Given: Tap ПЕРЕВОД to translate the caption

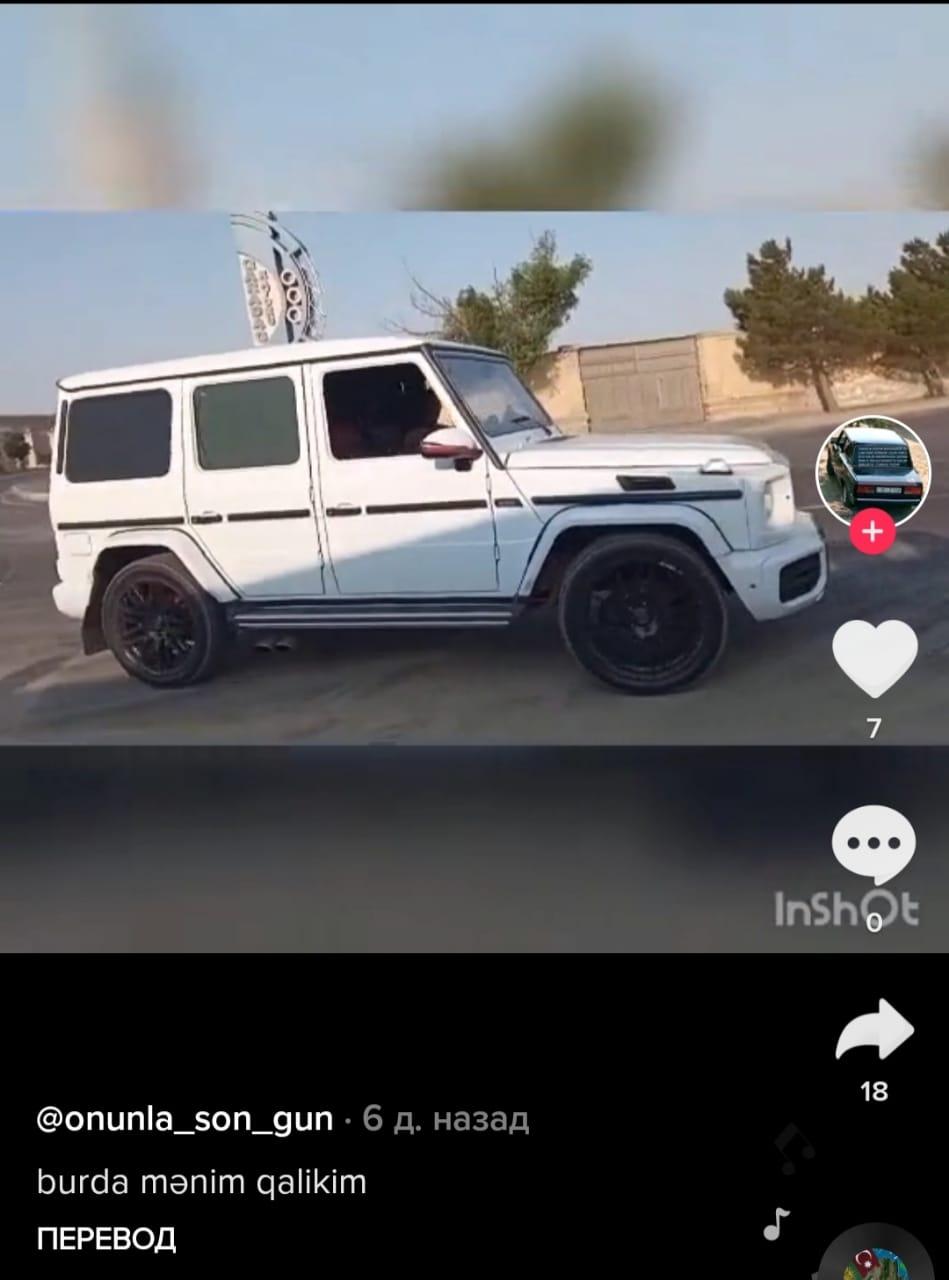Looking at the screenshot, I should point(106,1239).
